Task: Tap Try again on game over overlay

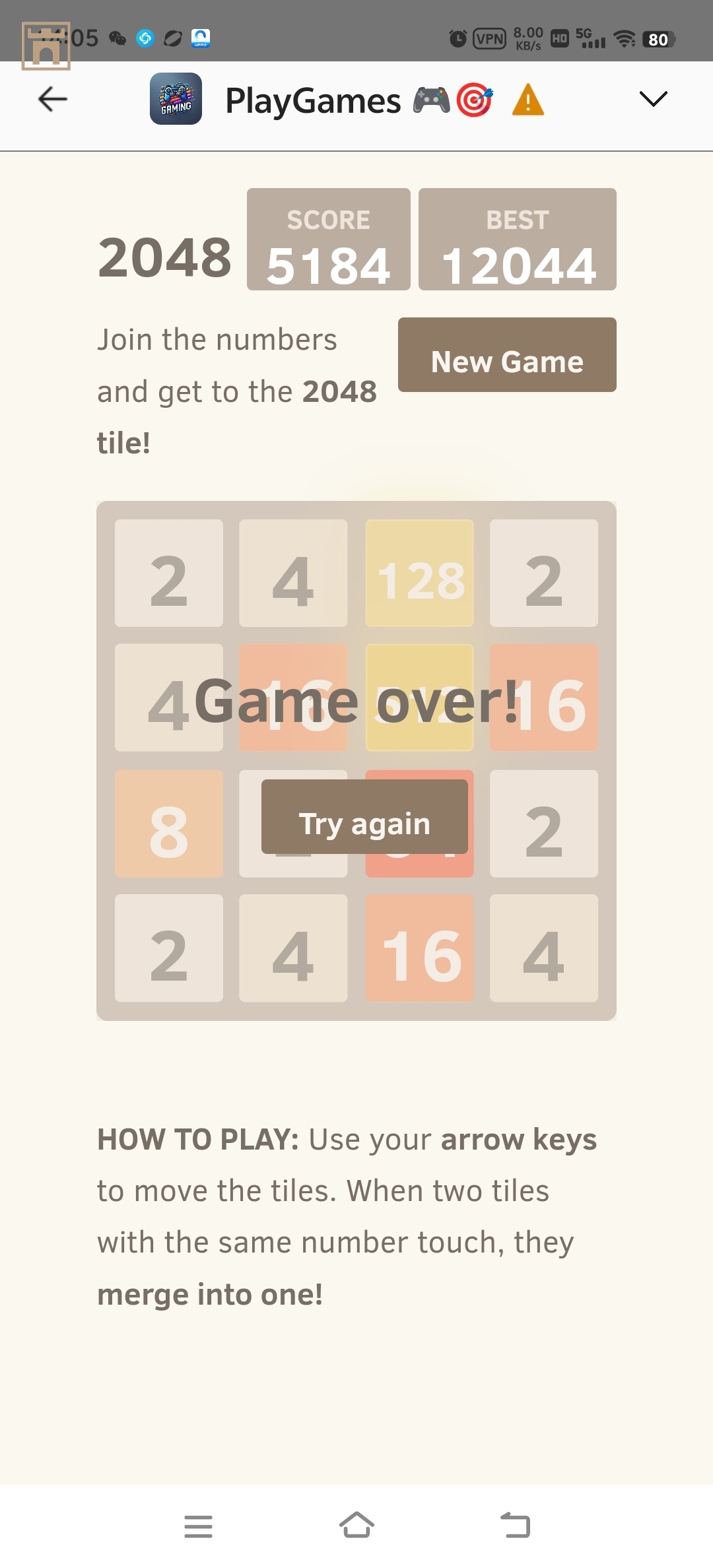Action: 364,817
